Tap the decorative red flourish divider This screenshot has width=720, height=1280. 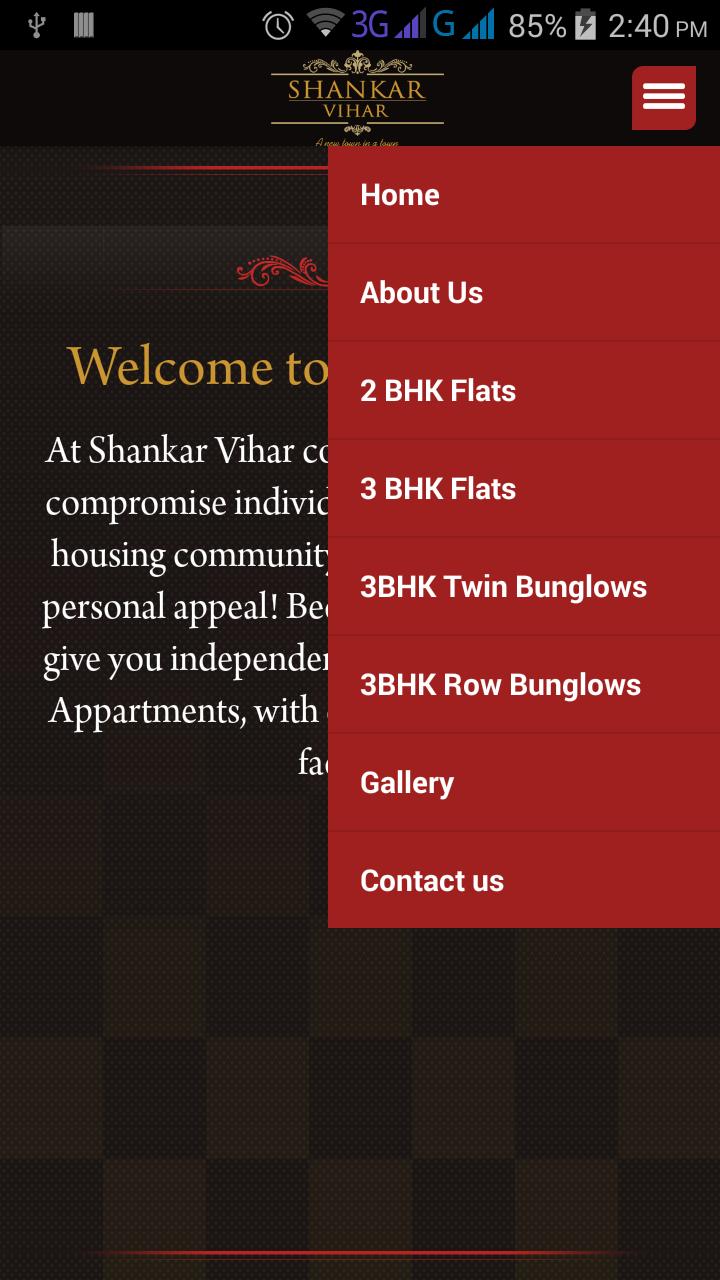280,268
